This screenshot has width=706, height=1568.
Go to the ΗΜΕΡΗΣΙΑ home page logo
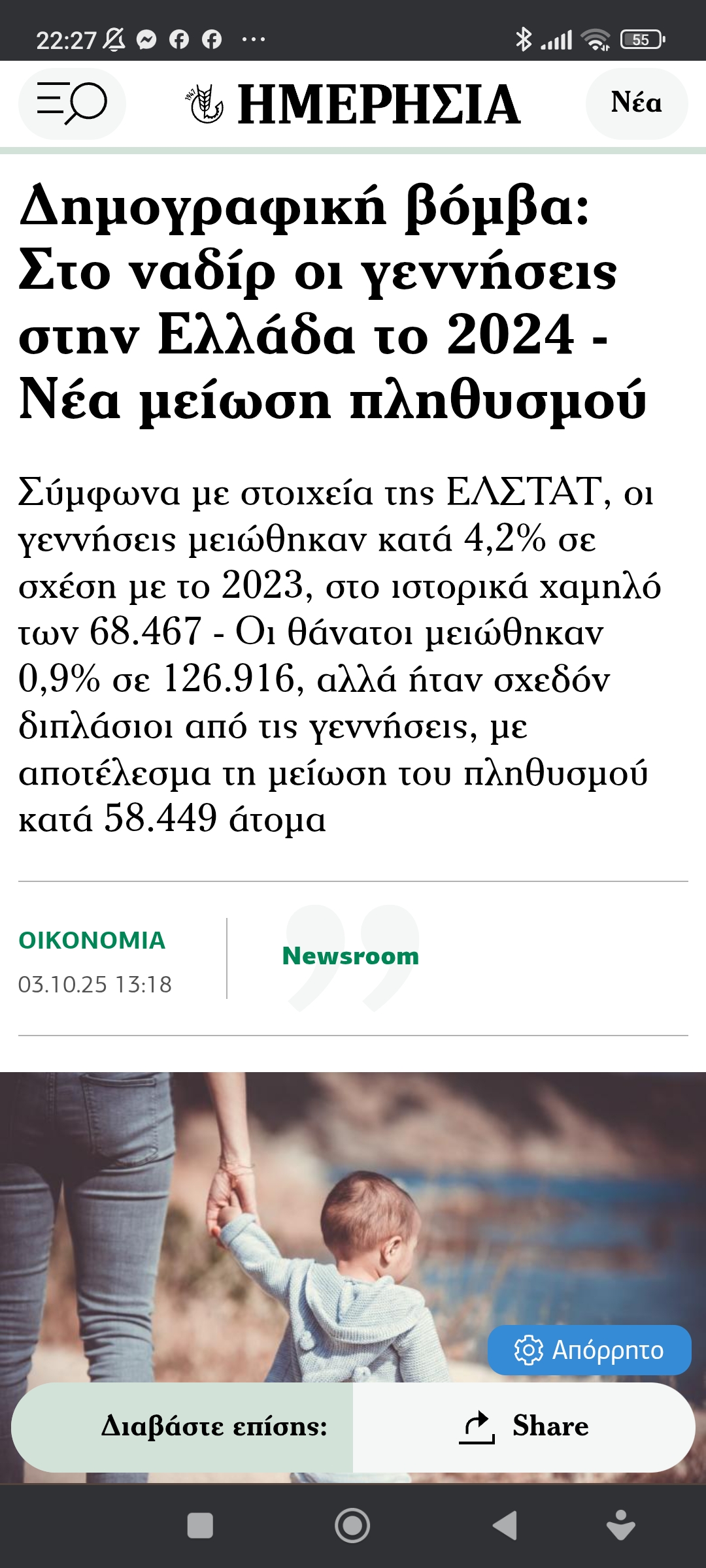[x=354, y=105]
